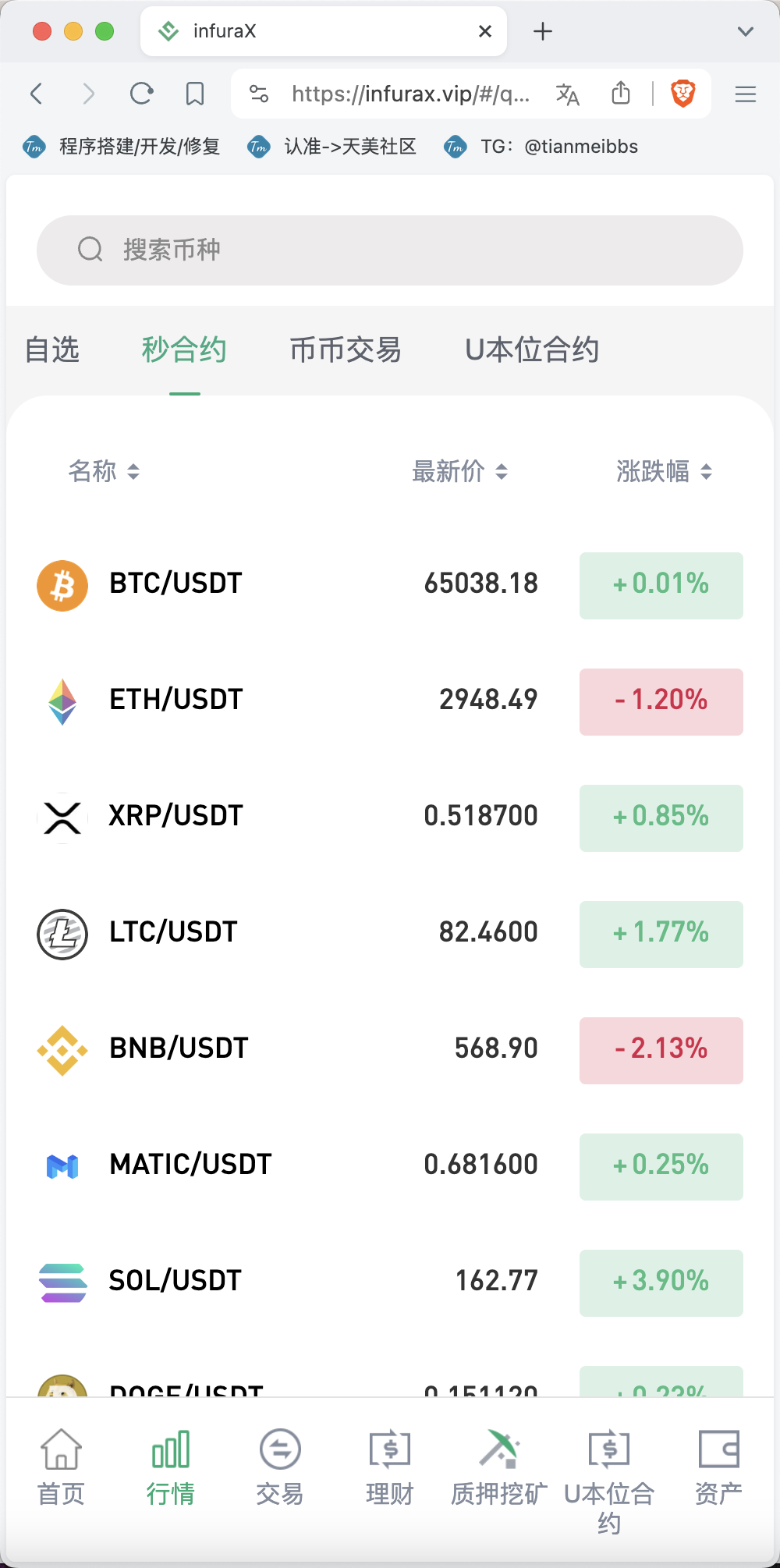This screenshot has height=1568, width=780.
Task: Open the U本位合约 top tab
Action: (x=532, y=350)
